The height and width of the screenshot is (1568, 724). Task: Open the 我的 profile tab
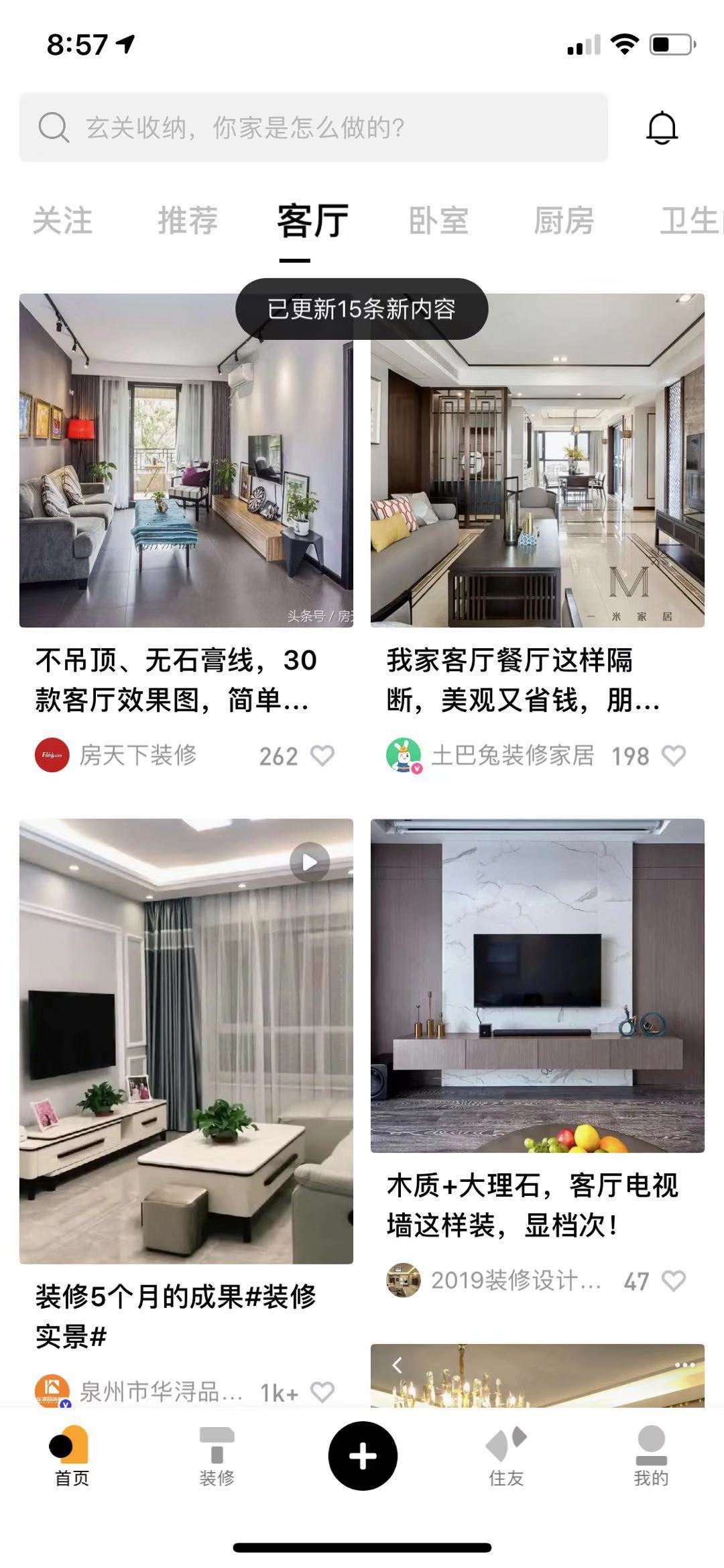[x=651, y=1456]
